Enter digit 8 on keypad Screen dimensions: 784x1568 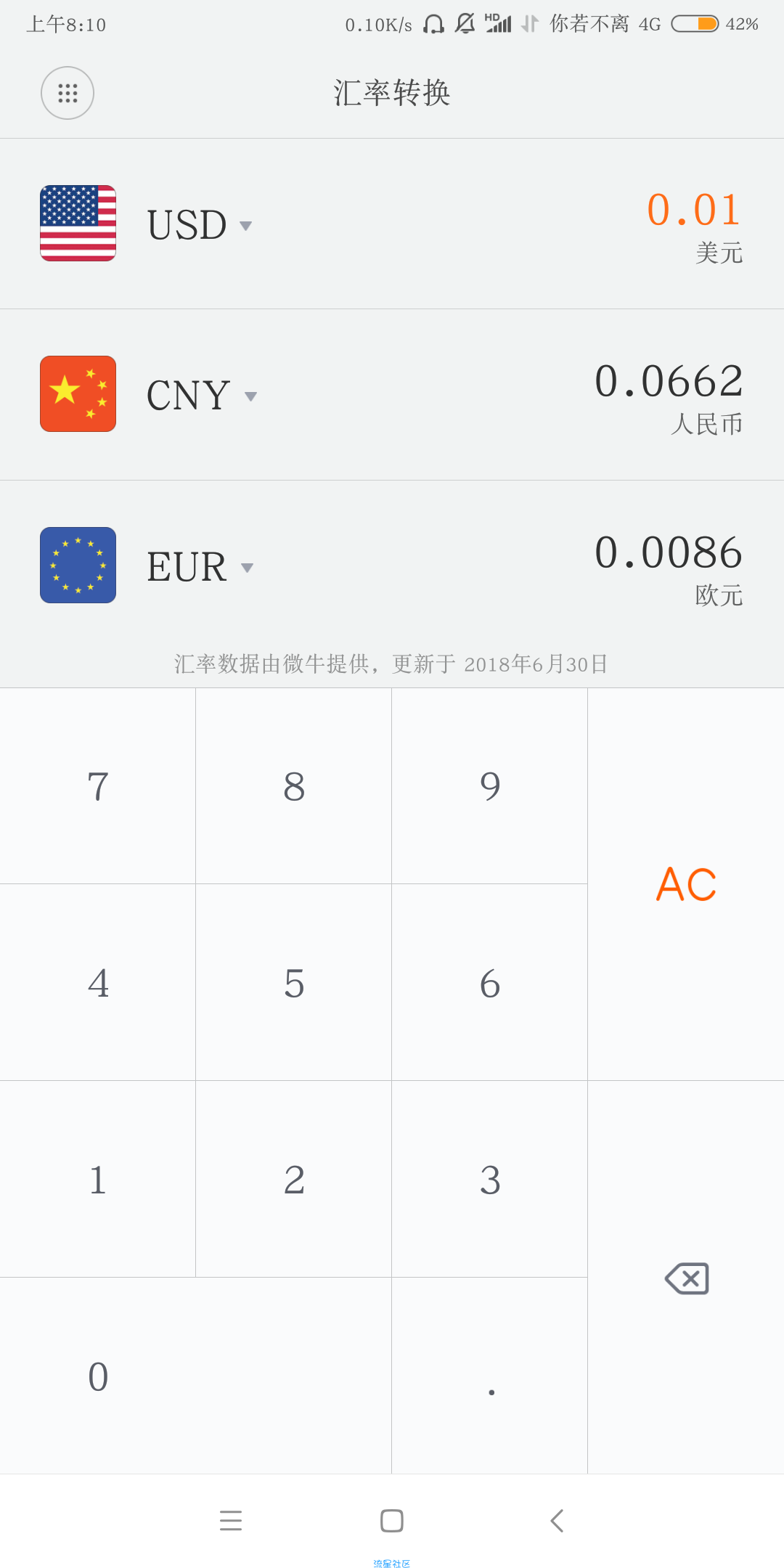294,786
